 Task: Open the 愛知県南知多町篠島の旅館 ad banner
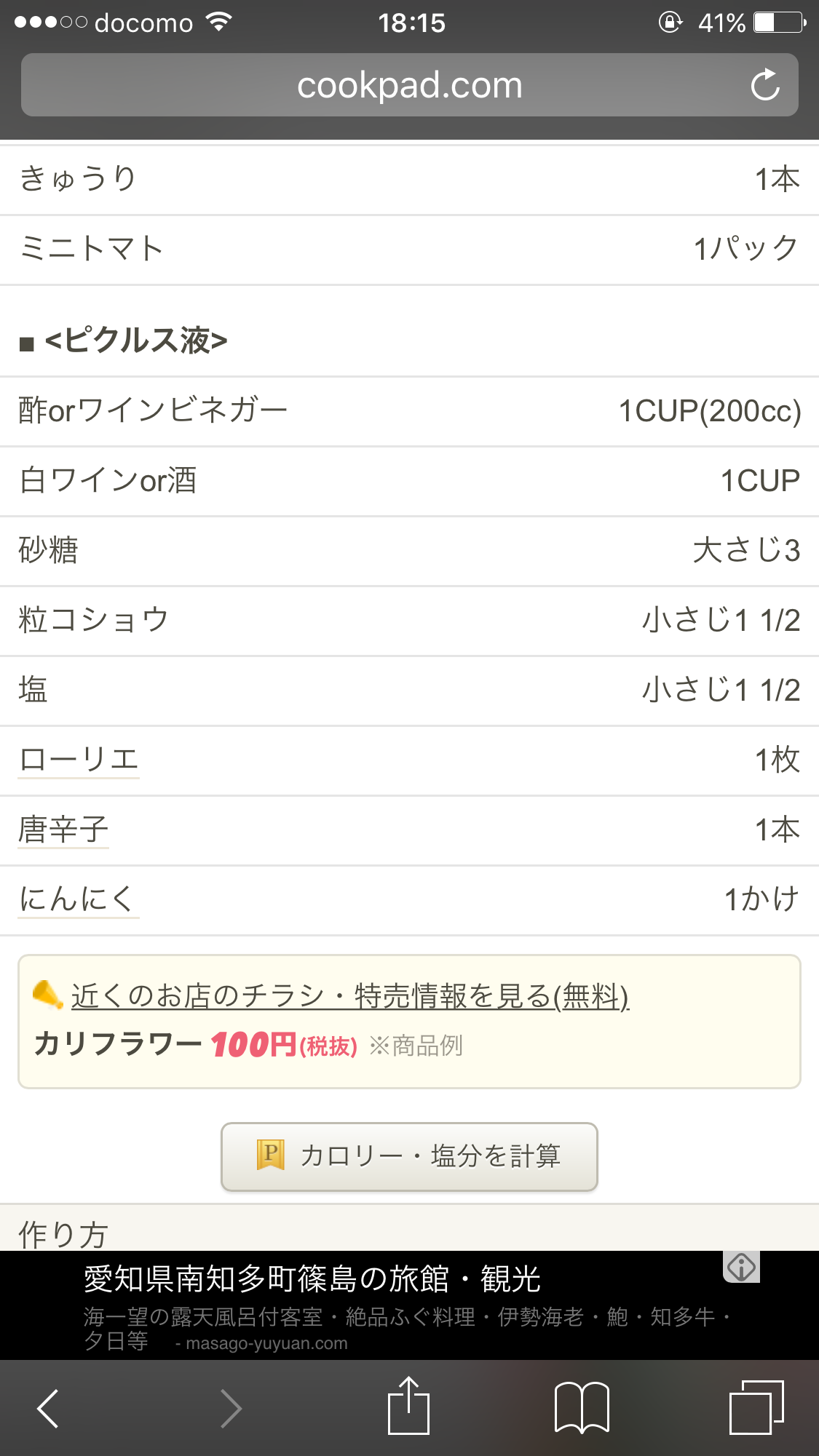tap(409, 1305)
